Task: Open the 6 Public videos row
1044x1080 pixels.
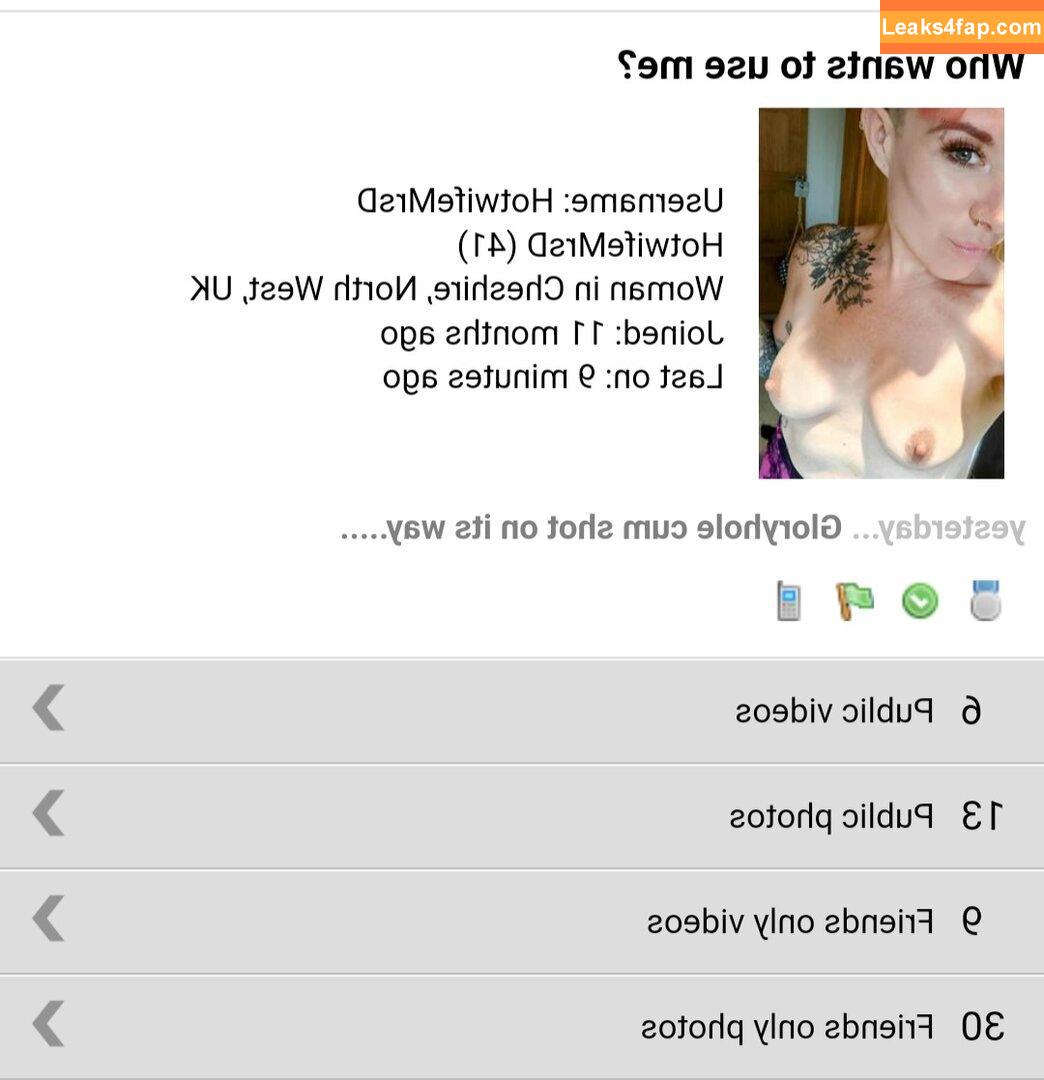Action: point(522,711)
